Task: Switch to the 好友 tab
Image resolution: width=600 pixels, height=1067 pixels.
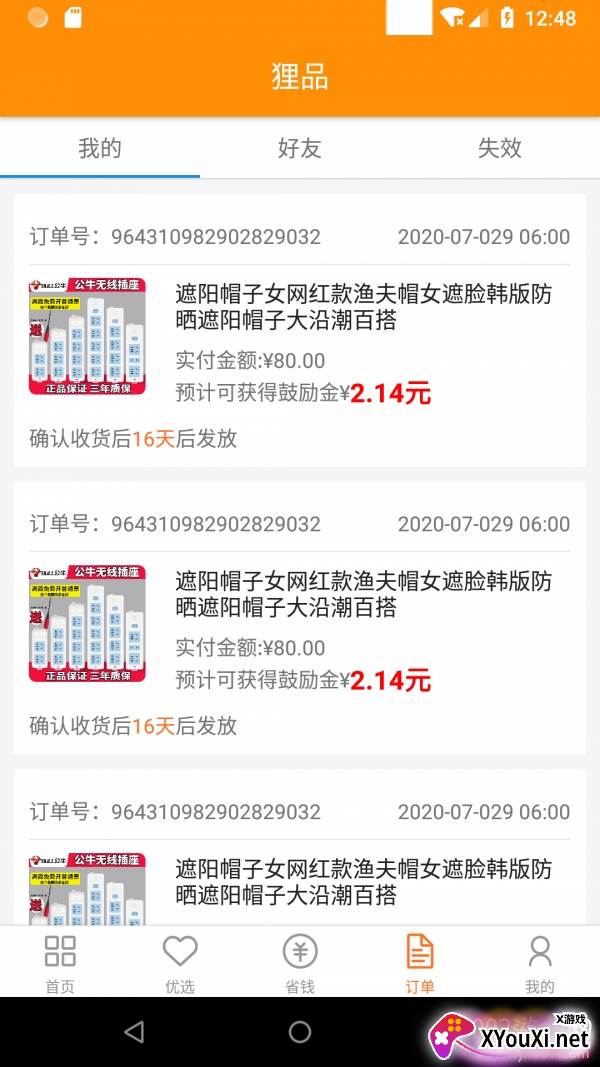Action: click(x=299, y=148)
